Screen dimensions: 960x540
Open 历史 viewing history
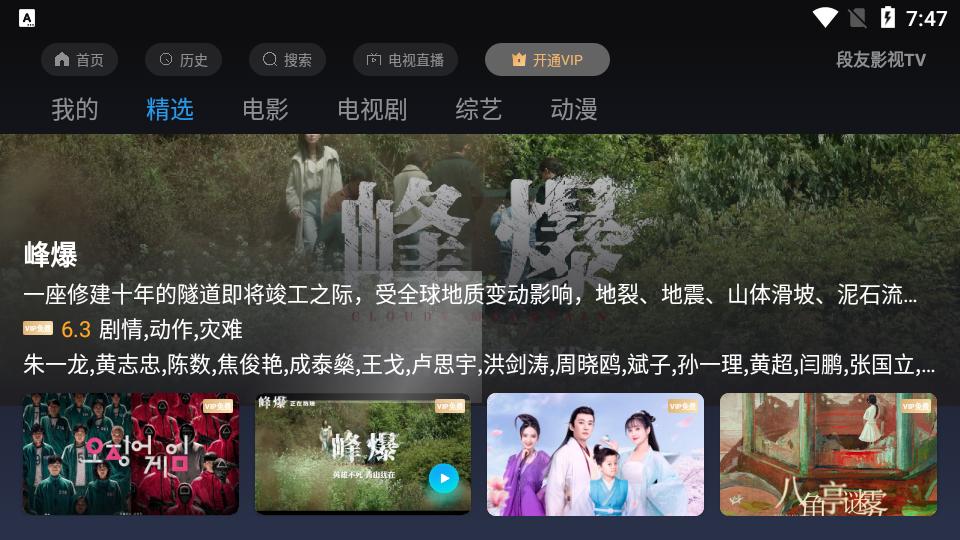point(183,60)
